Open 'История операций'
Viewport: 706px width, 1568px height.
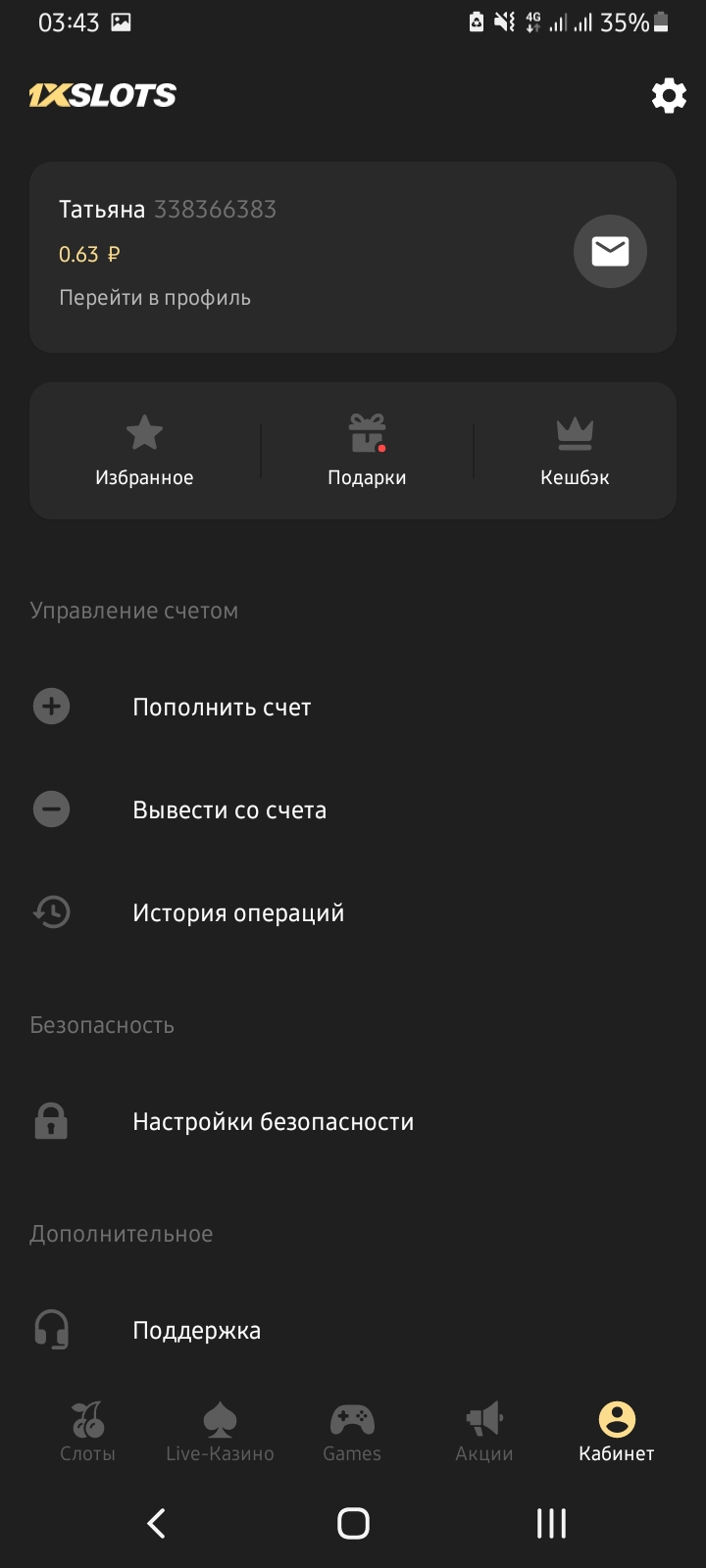(x=238, y=913)
